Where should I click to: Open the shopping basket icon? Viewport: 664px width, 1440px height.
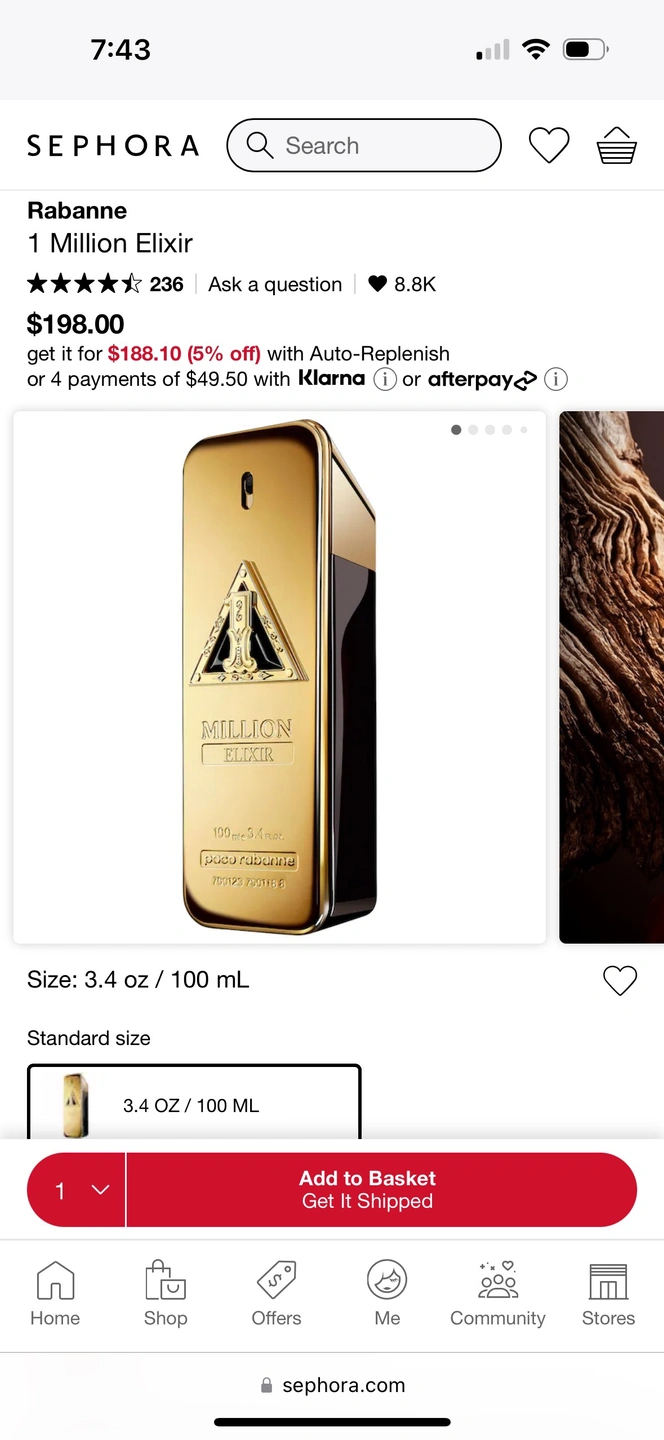pos(616,146)
